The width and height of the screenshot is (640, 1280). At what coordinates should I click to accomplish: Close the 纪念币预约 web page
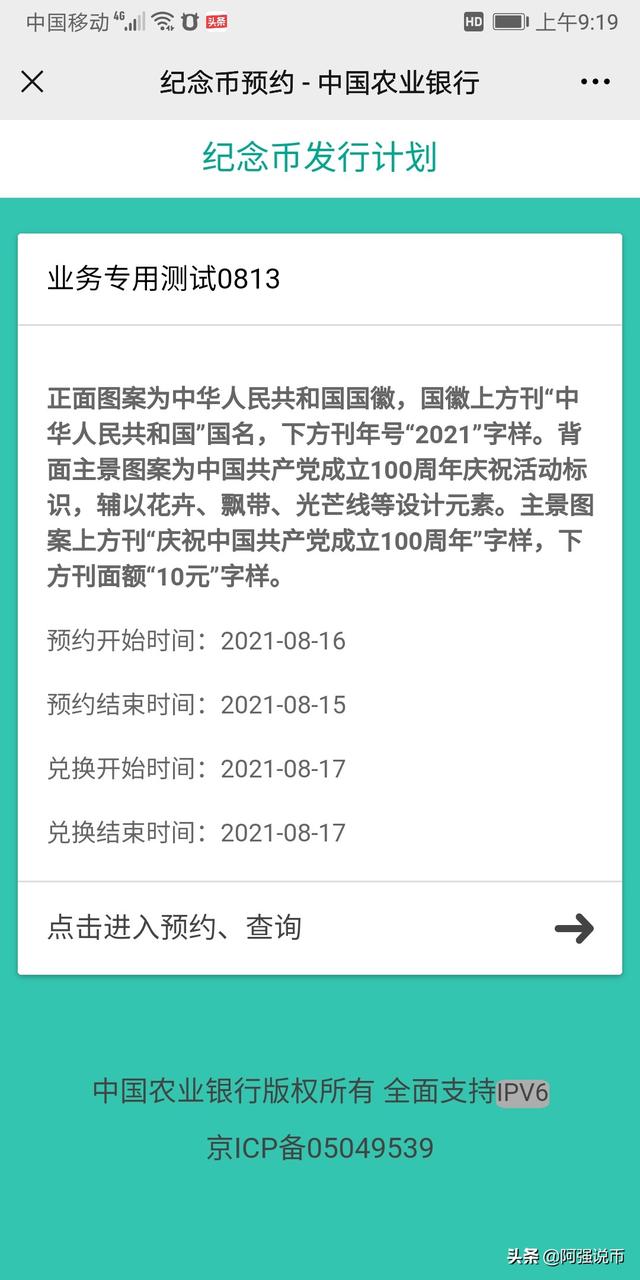33,82
